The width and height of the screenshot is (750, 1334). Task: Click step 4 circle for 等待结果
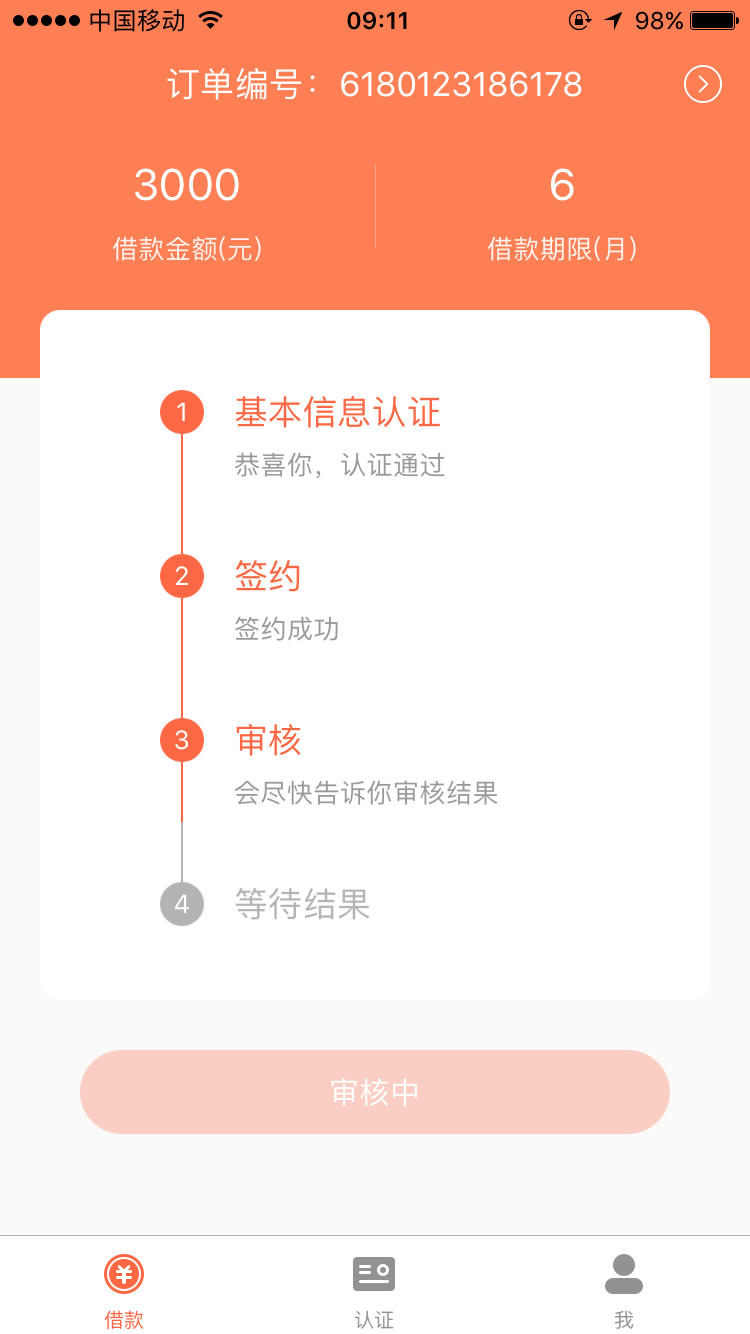tap(181, 904)
